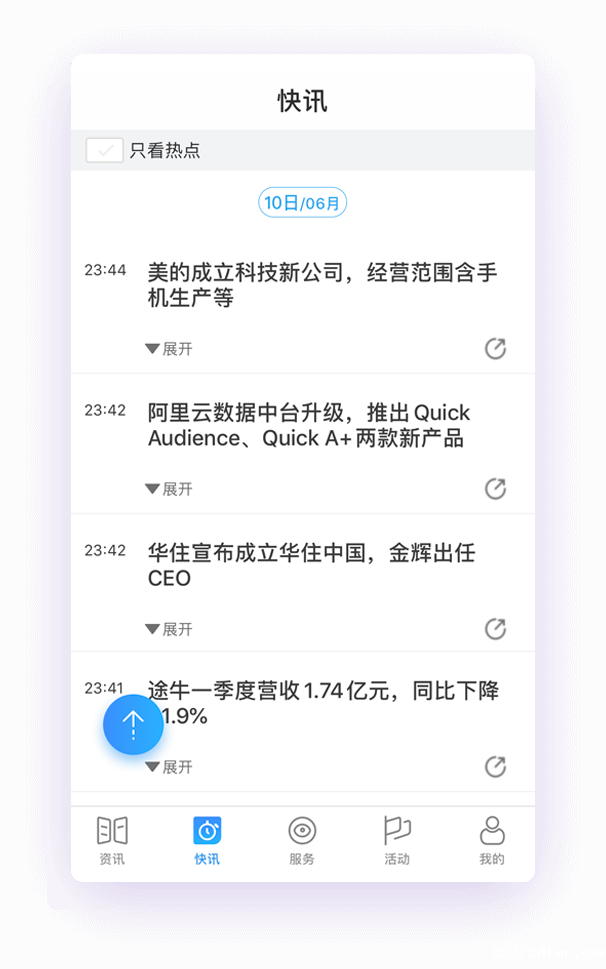
Task: Share the 美的成立科技新公司 news
Action: click(x=495, y=348)
